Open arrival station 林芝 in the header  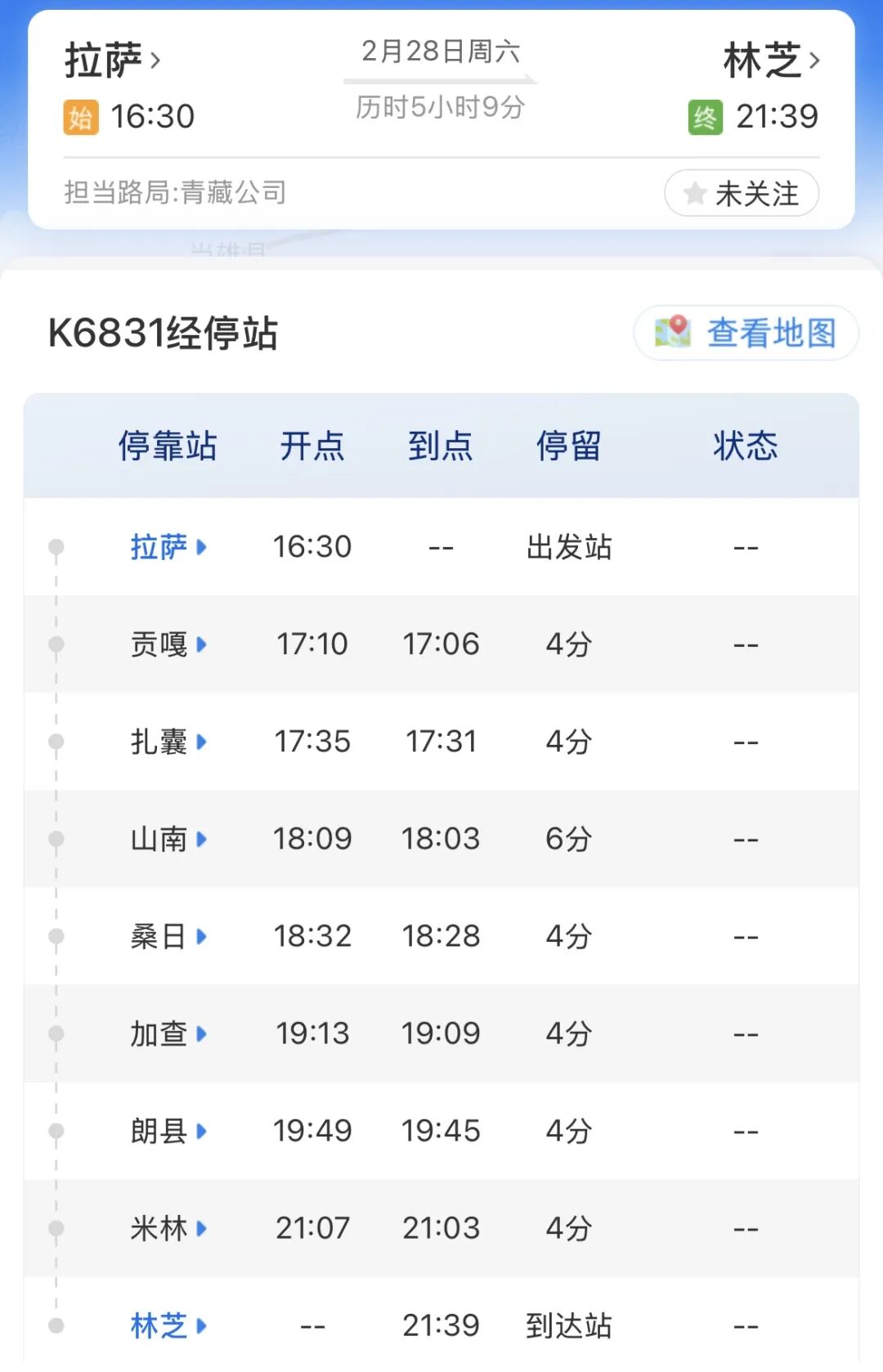770,61
